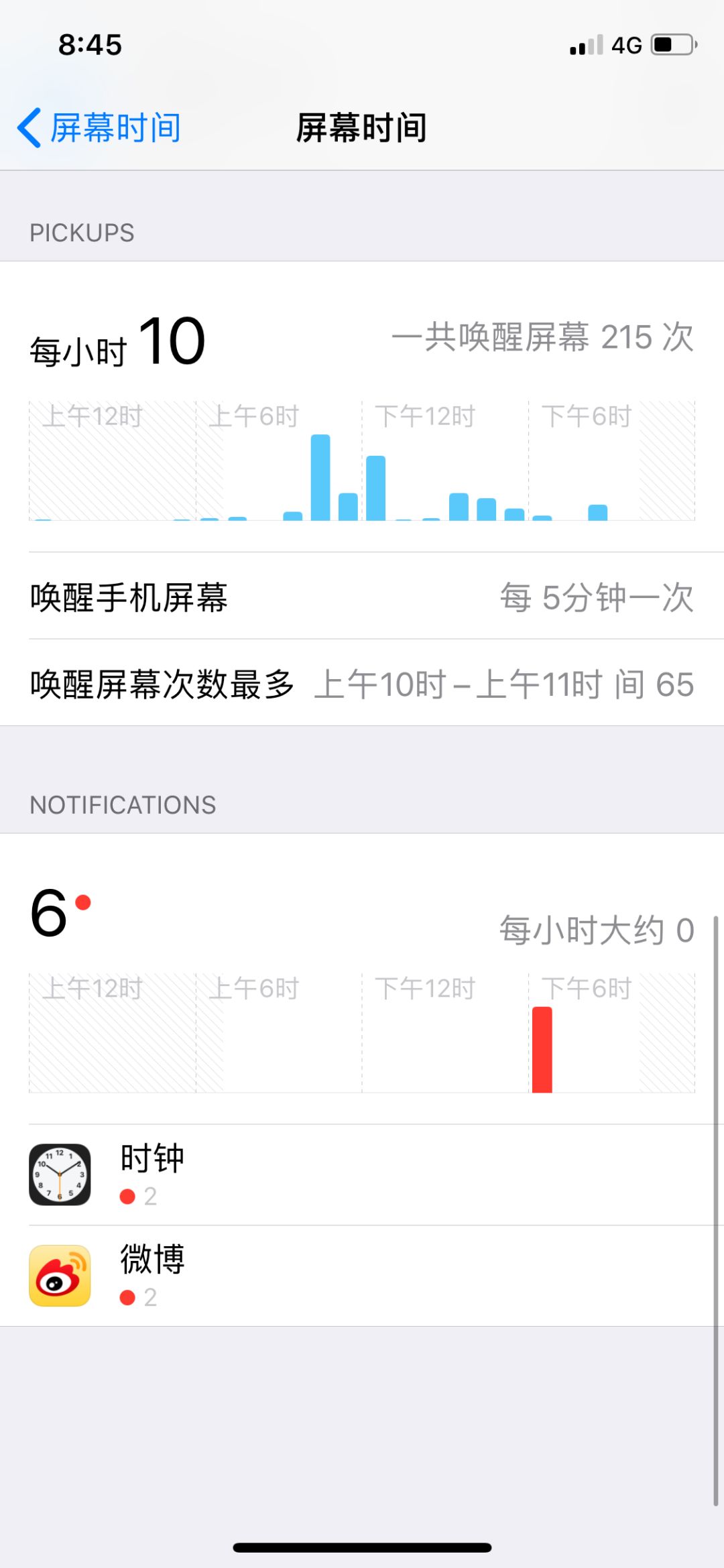Open 微博 notification details
Viewport: 724px width, 1568px height.
tap(362, 1276)
